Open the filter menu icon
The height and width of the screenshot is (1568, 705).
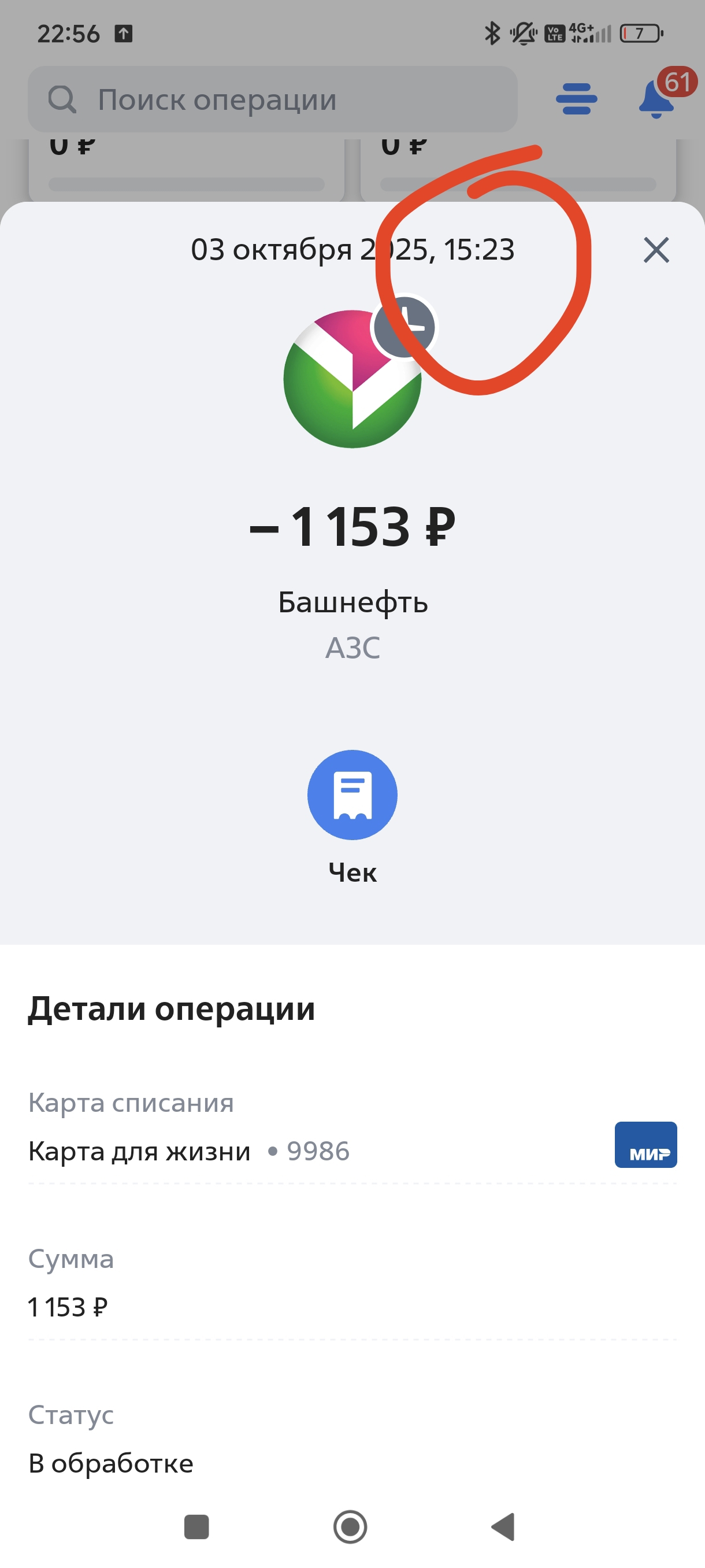coord(576,99)
